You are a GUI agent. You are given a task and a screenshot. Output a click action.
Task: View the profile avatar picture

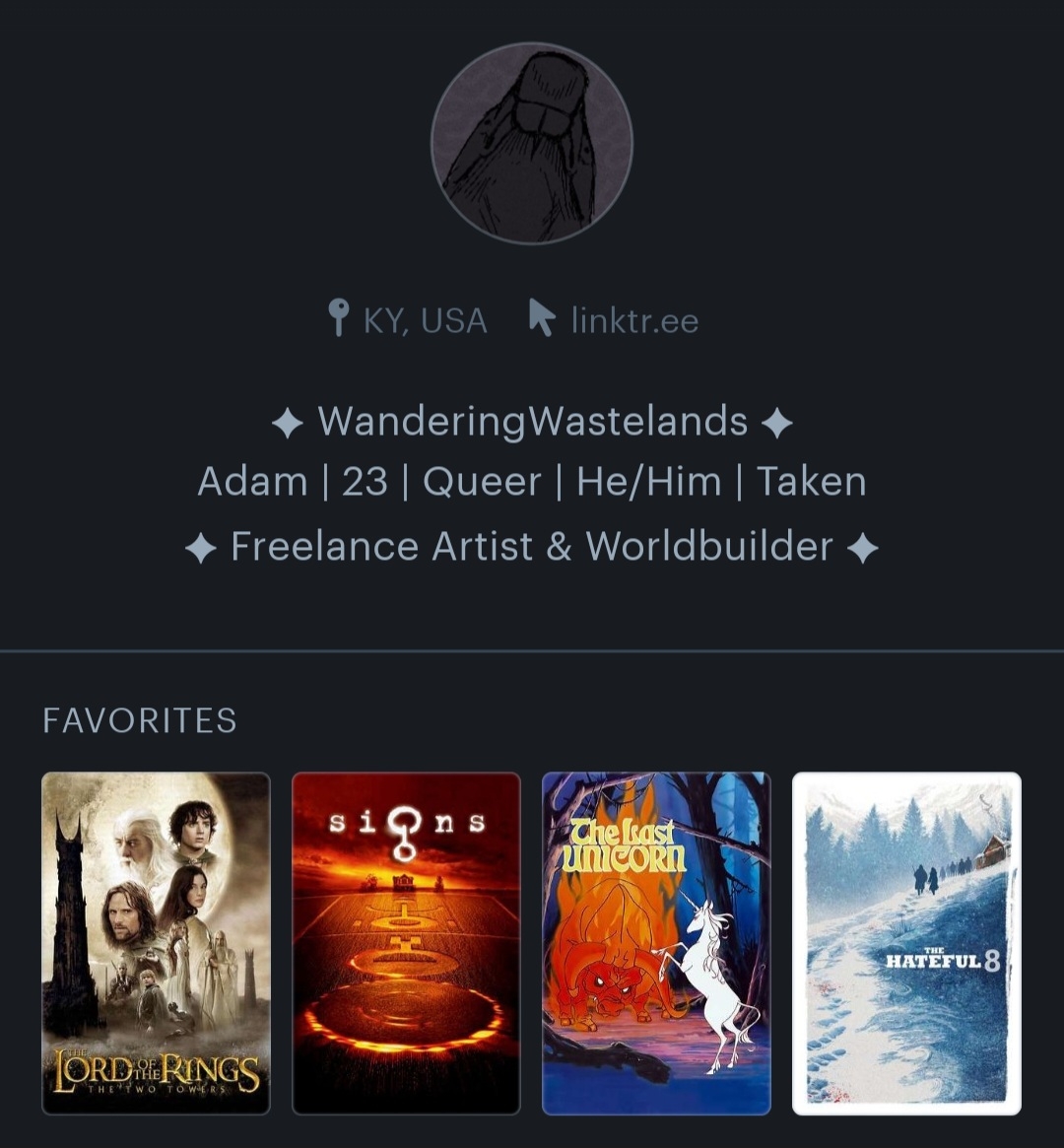[532, 144]
